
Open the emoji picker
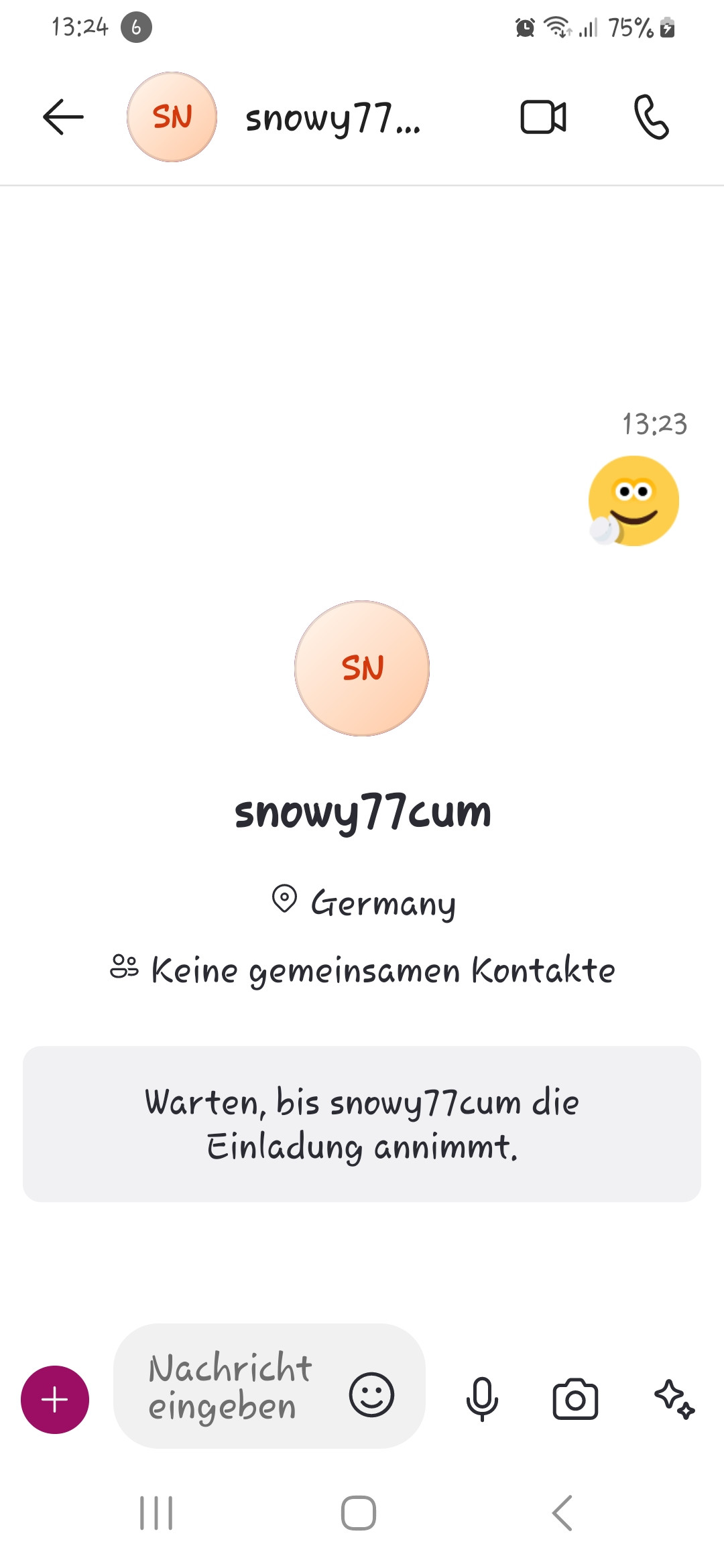[x=371, y=1394]
